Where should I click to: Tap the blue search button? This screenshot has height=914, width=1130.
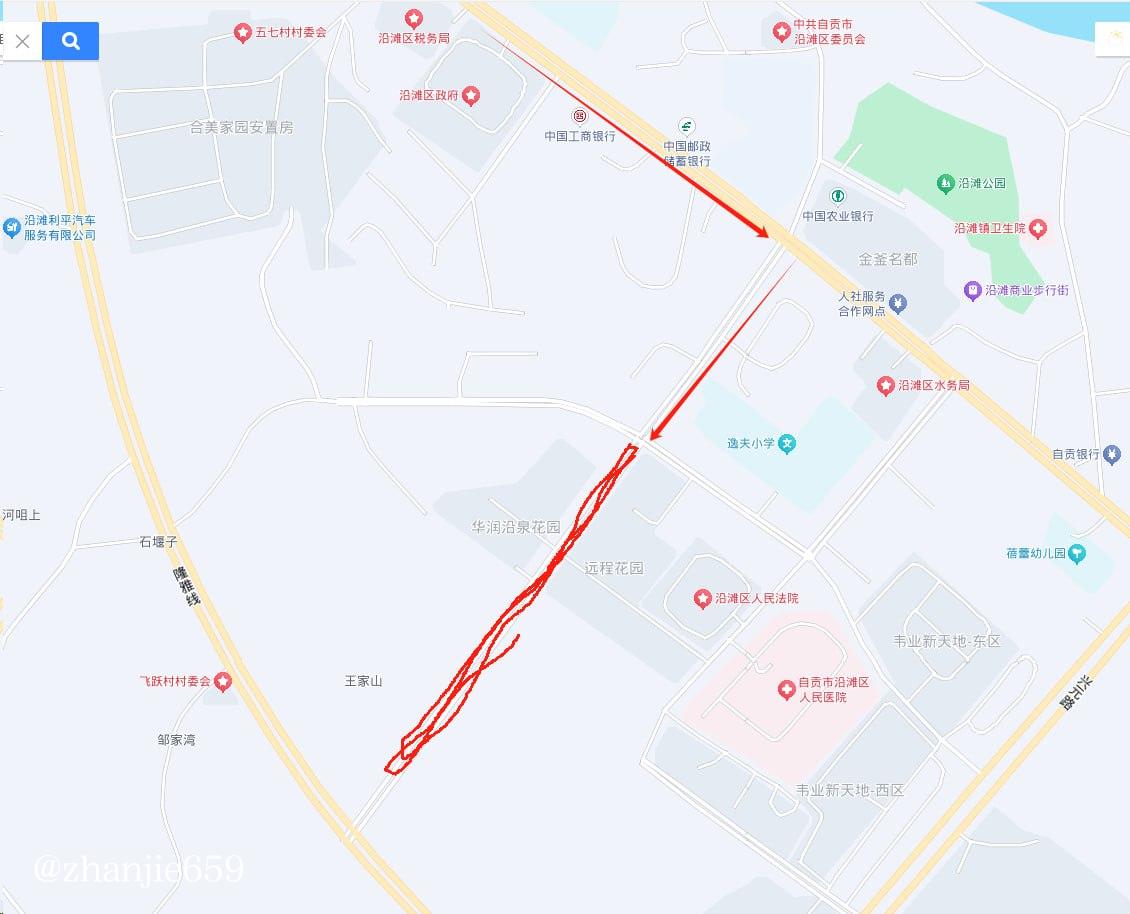[70, 41]
